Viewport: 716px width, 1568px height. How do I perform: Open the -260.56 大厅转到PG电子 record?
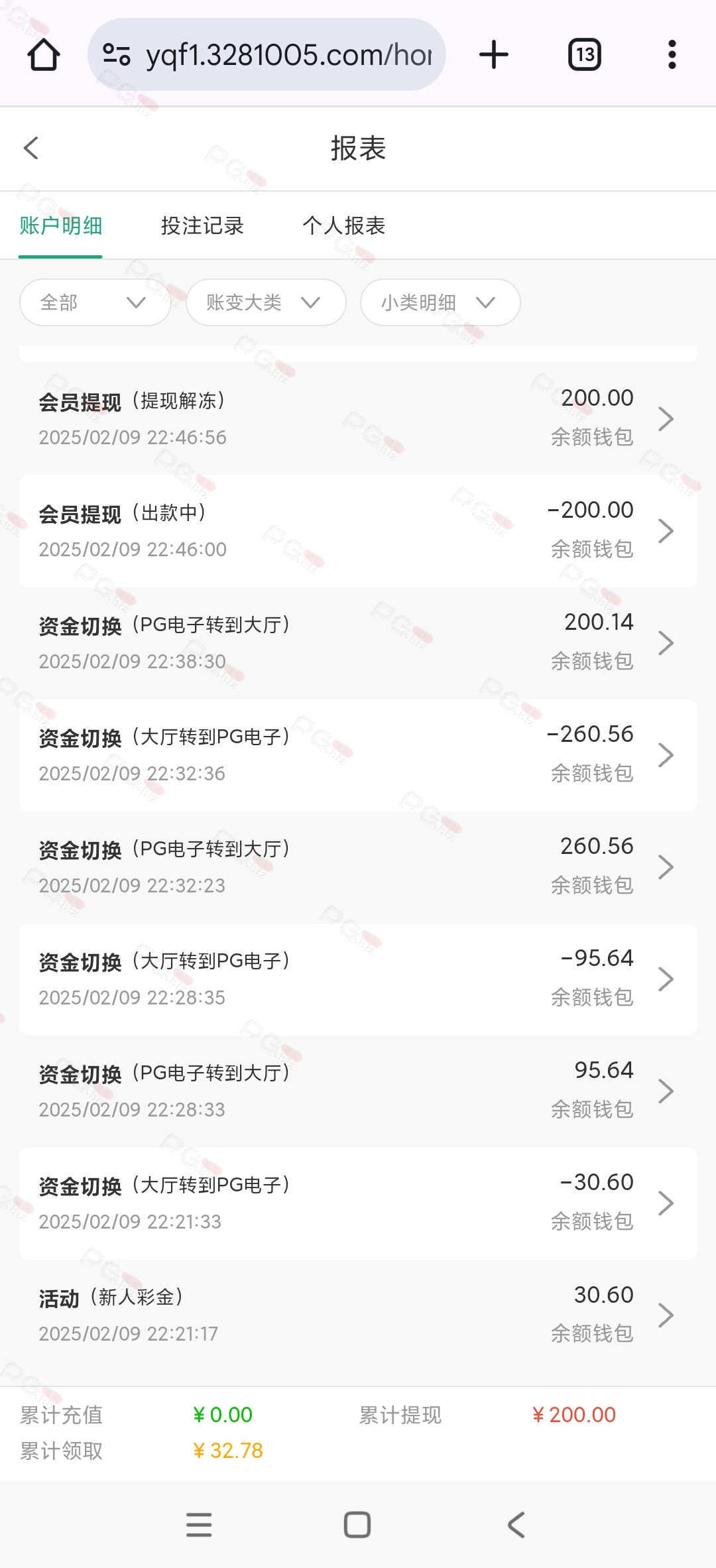coord(358,754)
